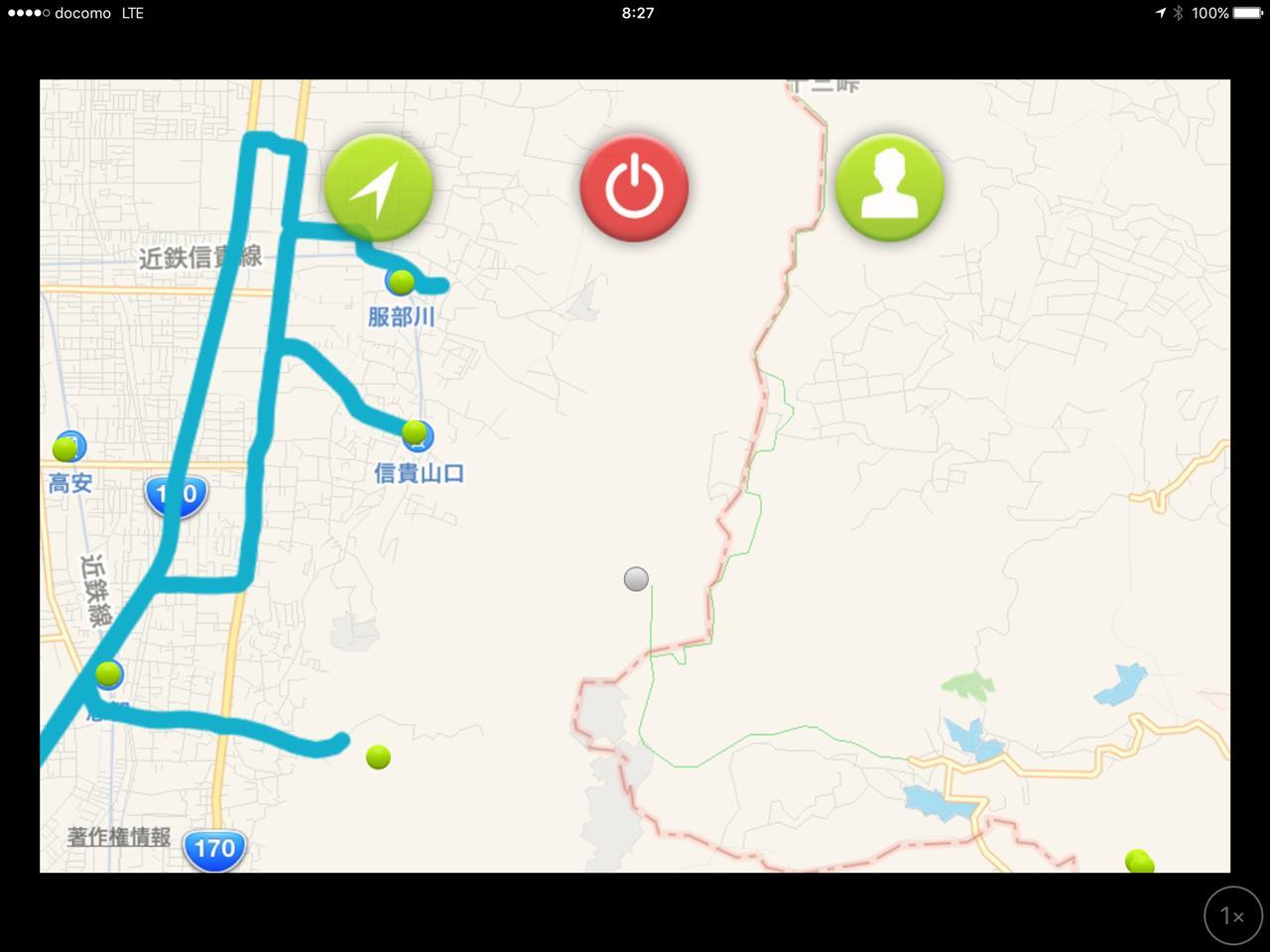Tap the red power button
Image resolution: width=1270 pixels, height=952 pixels.
[634, 187]
